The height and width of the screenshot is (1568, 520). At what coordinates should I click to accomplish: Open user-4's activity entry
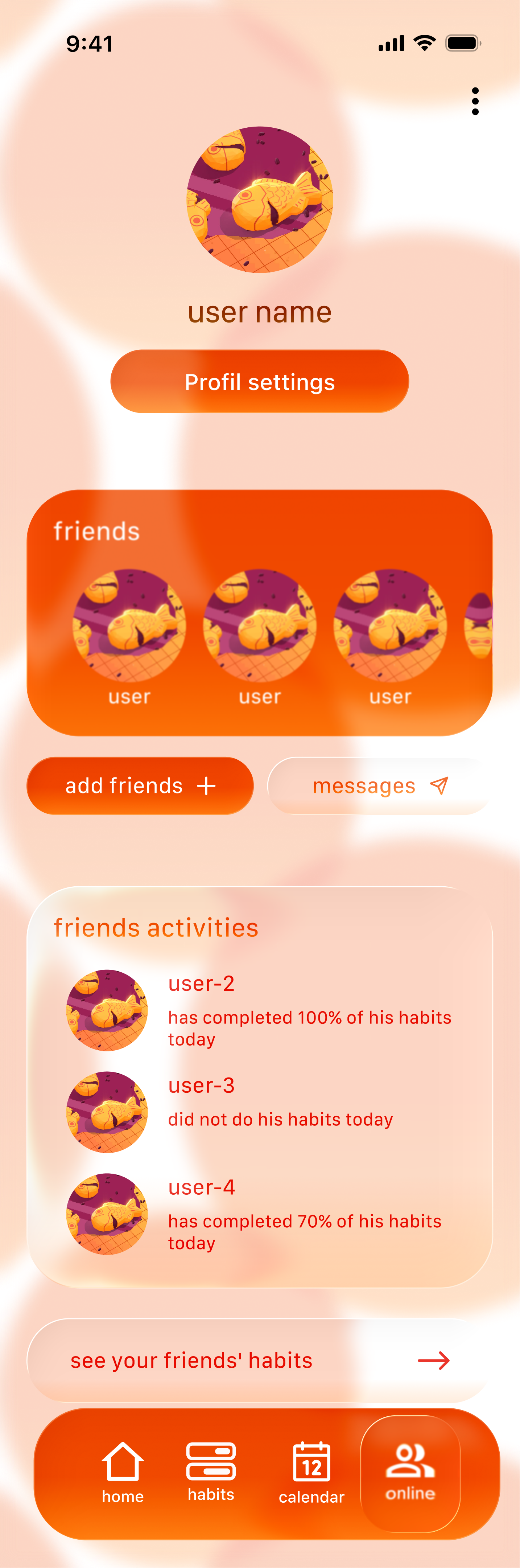point(260,1214)
